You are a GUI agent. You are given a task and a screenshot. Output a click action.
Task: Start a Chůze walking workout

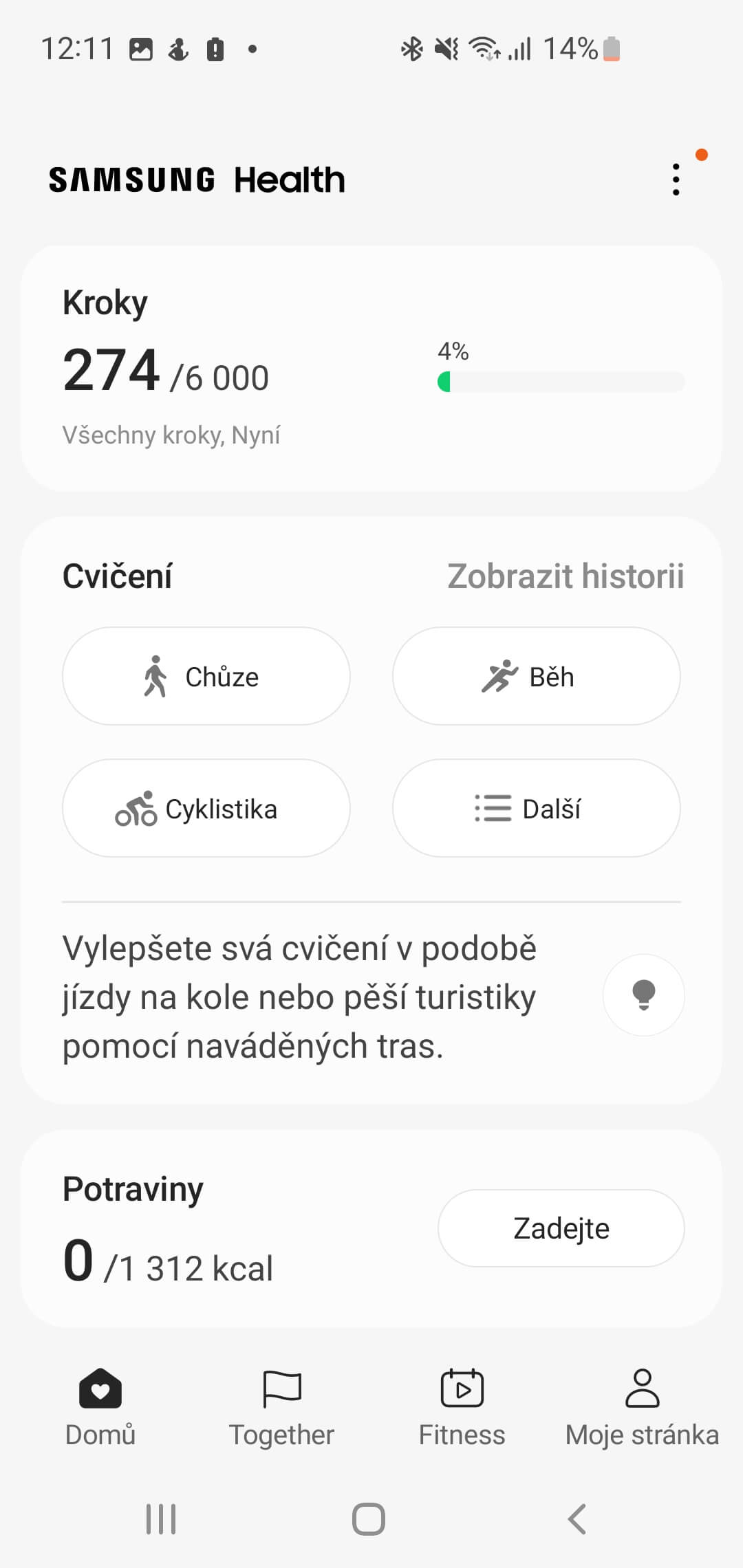206,676
